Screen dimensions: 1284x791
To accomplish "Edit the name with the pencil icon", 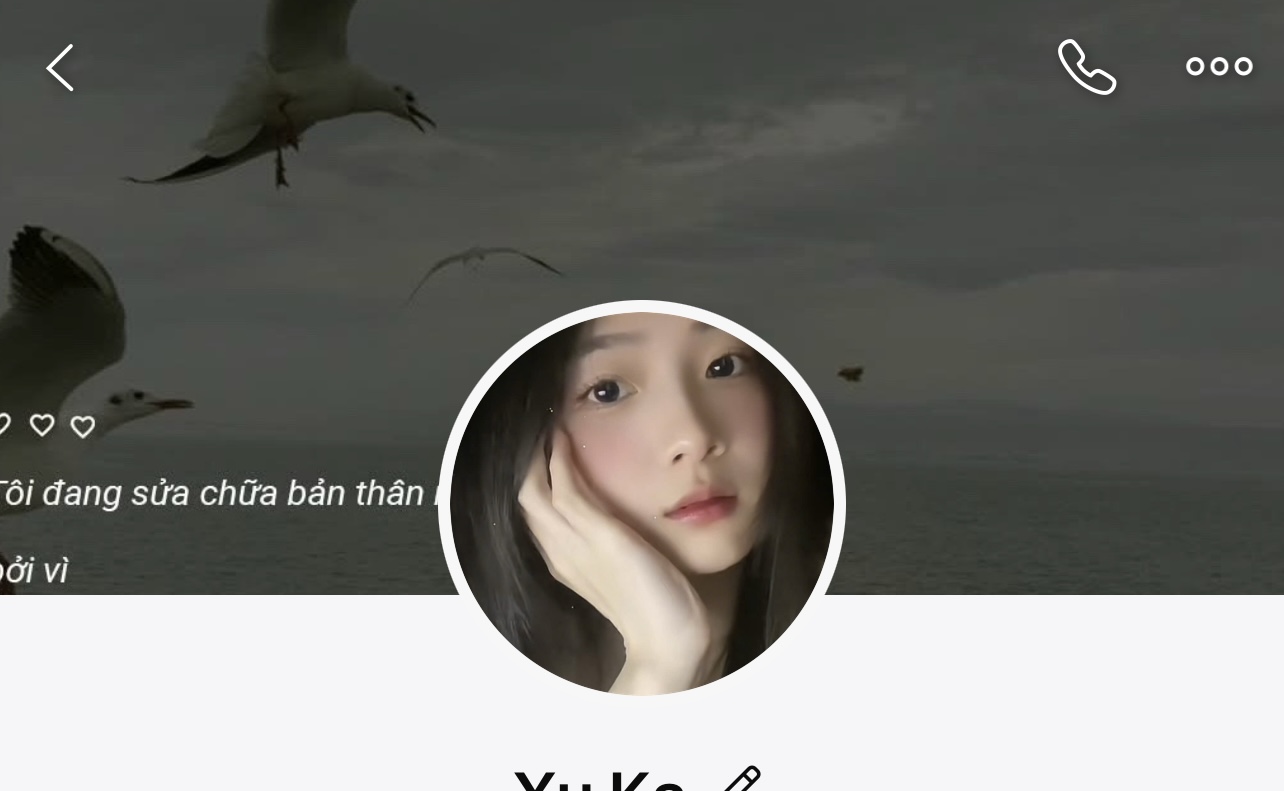I will click(x=741, y=780).
